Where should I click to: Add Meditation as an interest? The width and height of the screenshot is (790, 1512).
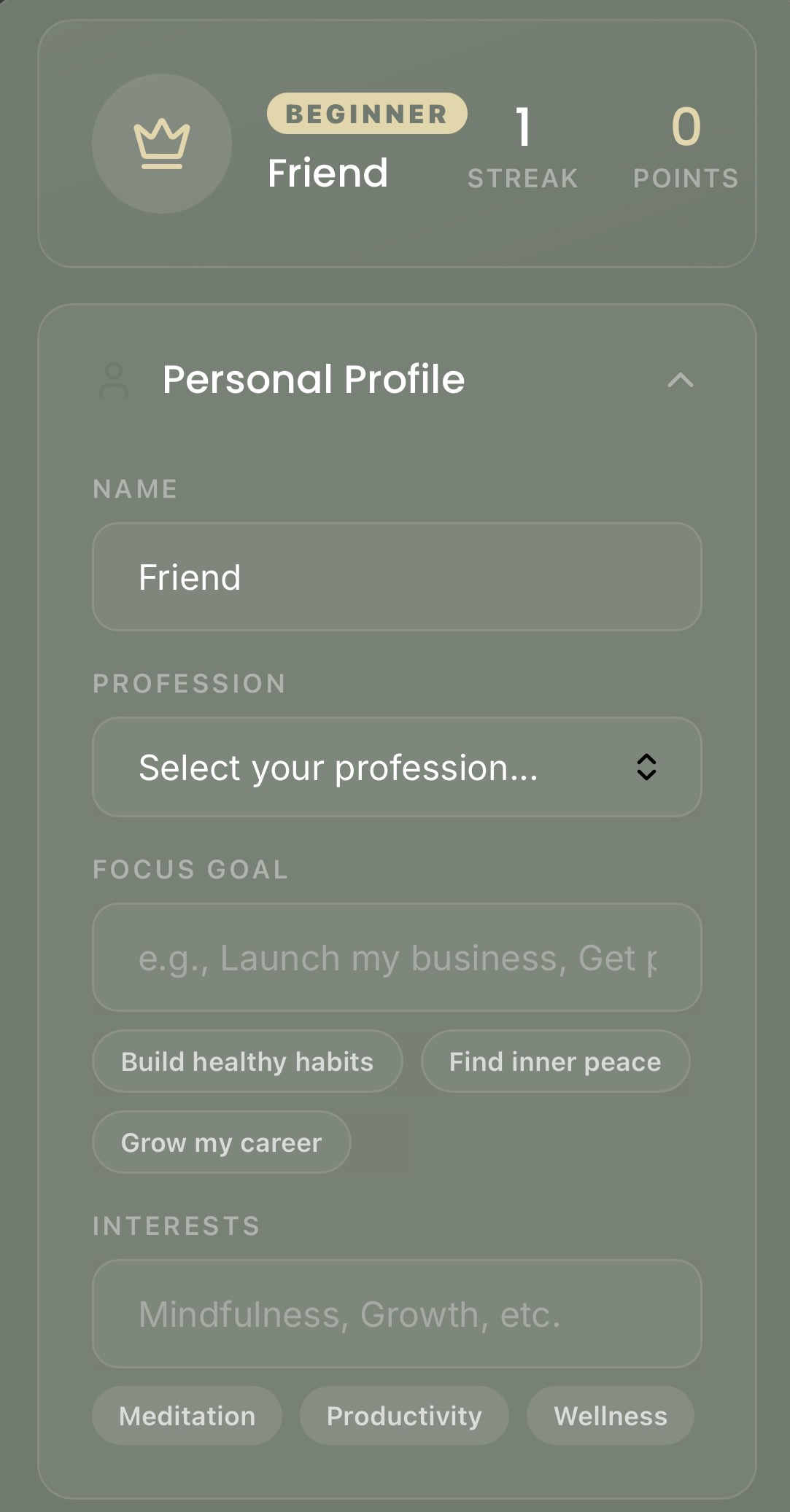pos(187,1416)
